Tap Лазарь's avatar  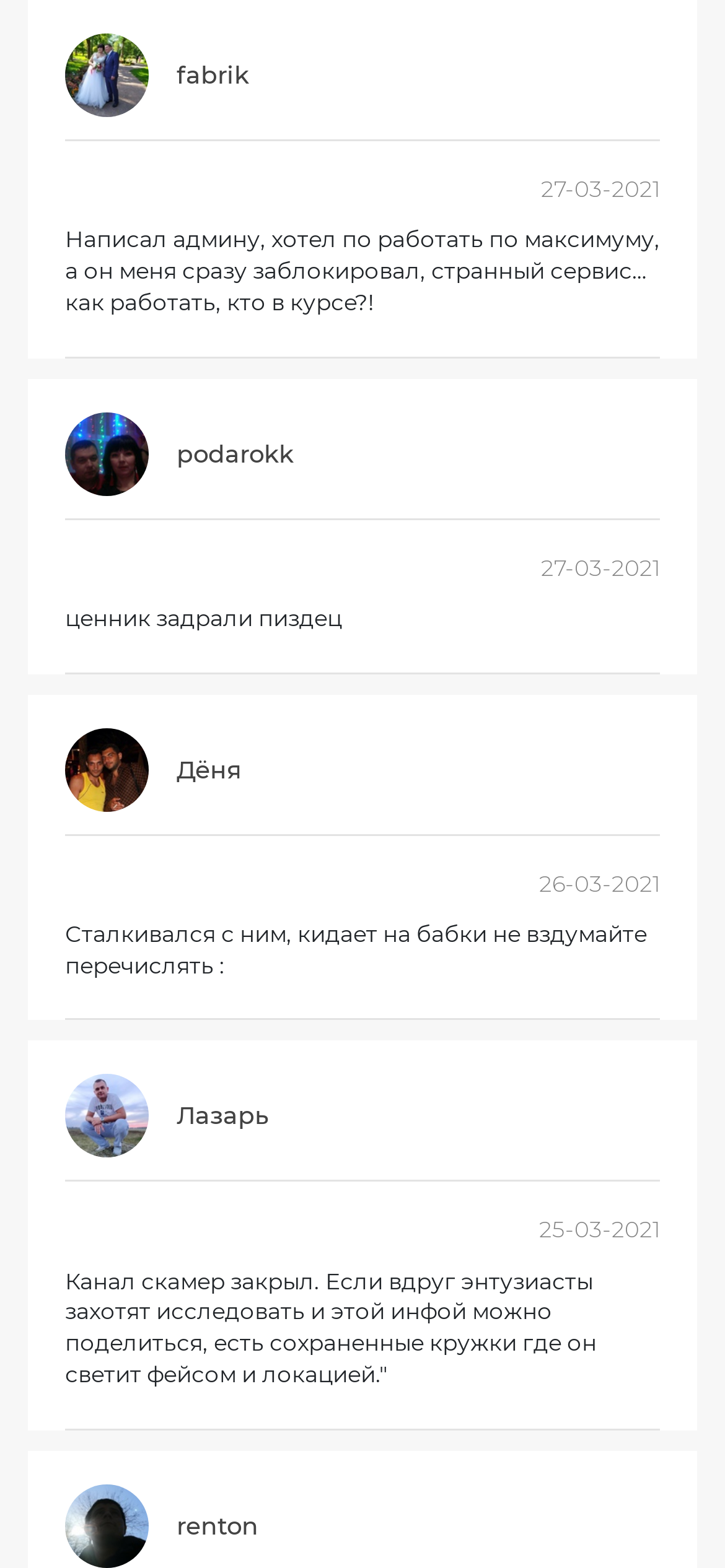click(107, 1115)
